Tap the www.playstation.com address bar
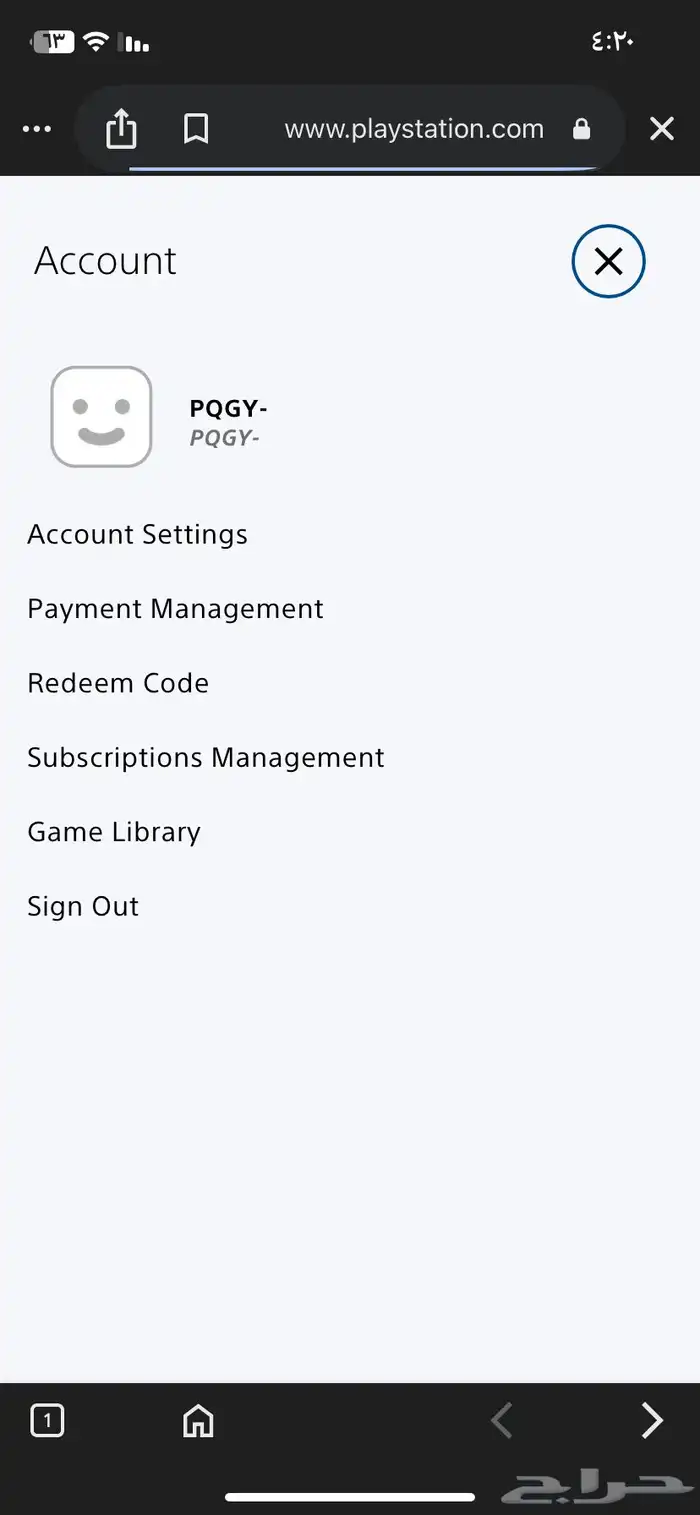The height and width of the screenshot is (1515, 700). pos(414,129)
